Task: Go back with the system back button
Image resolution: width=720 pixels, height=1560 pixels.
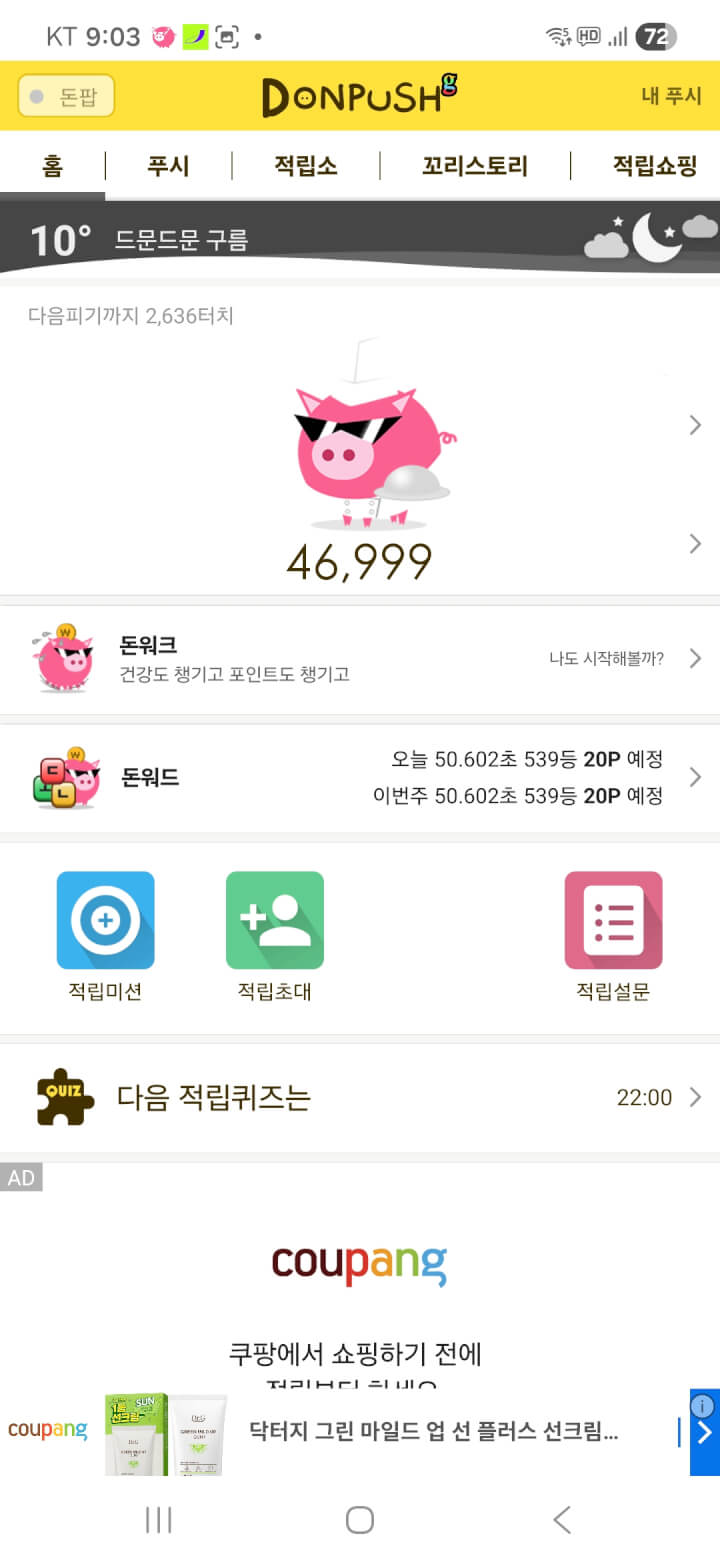Action: click(562, 1520)
